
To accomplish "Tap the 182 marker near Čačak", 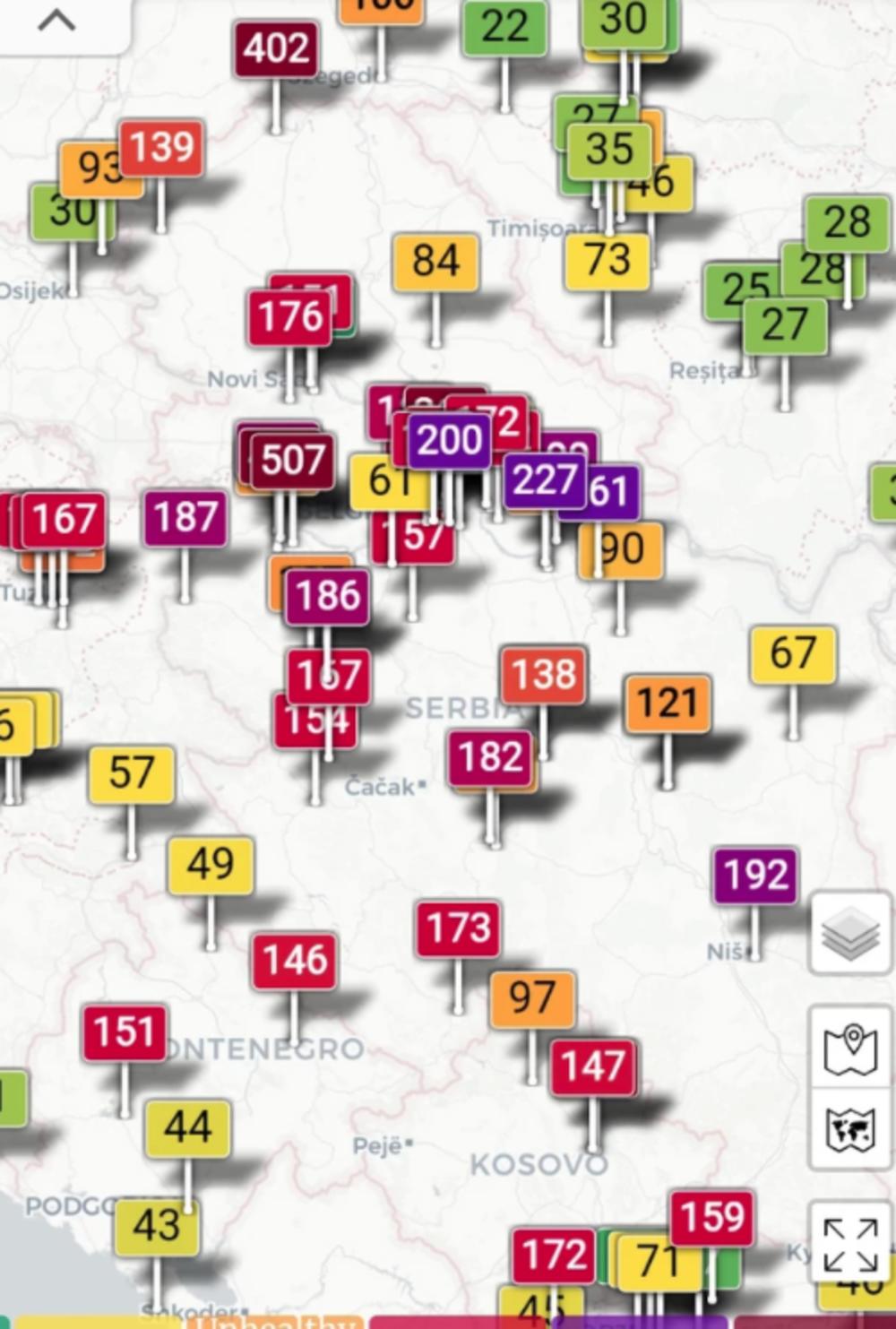I will tap(491, 757).
